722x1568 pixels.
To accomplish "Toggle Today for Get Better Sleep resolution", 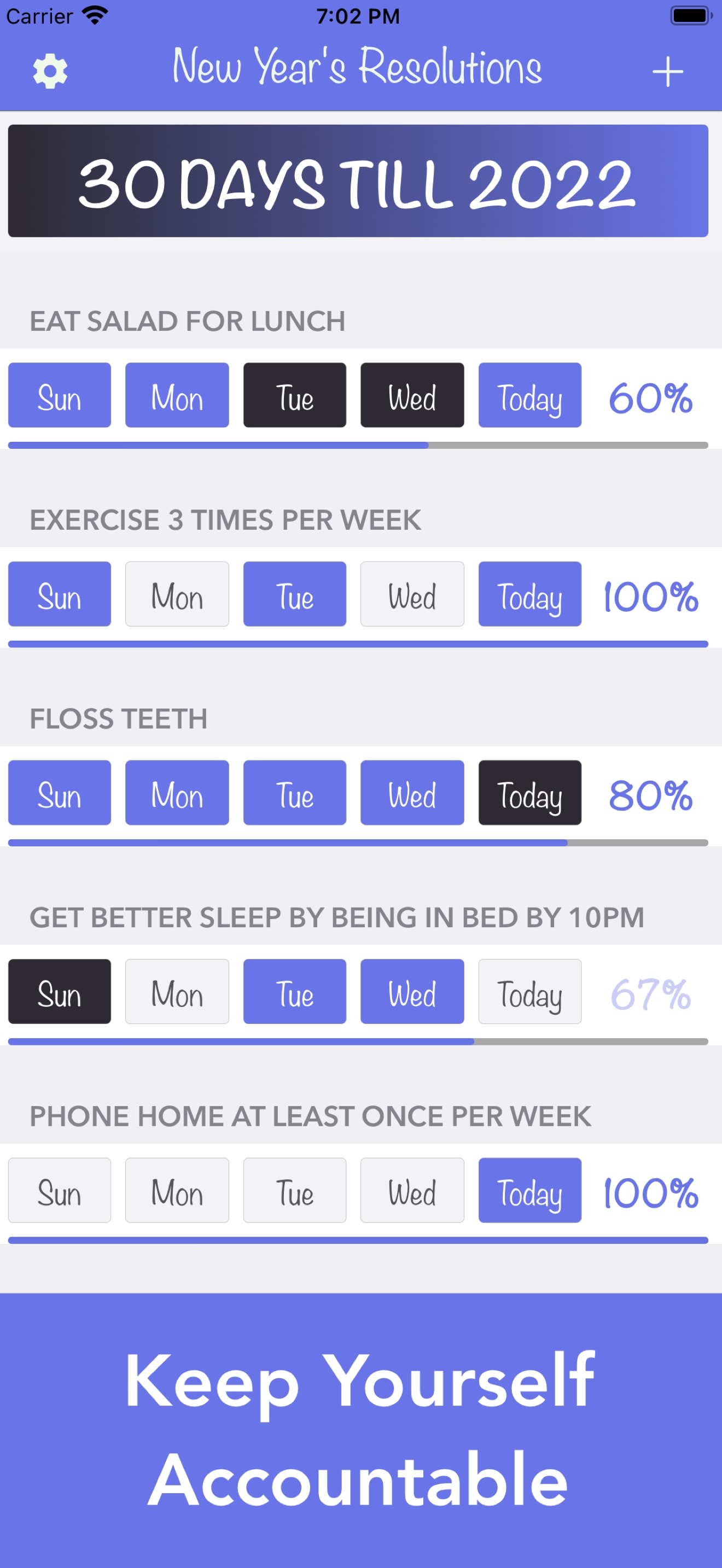I will coord(529,992).
